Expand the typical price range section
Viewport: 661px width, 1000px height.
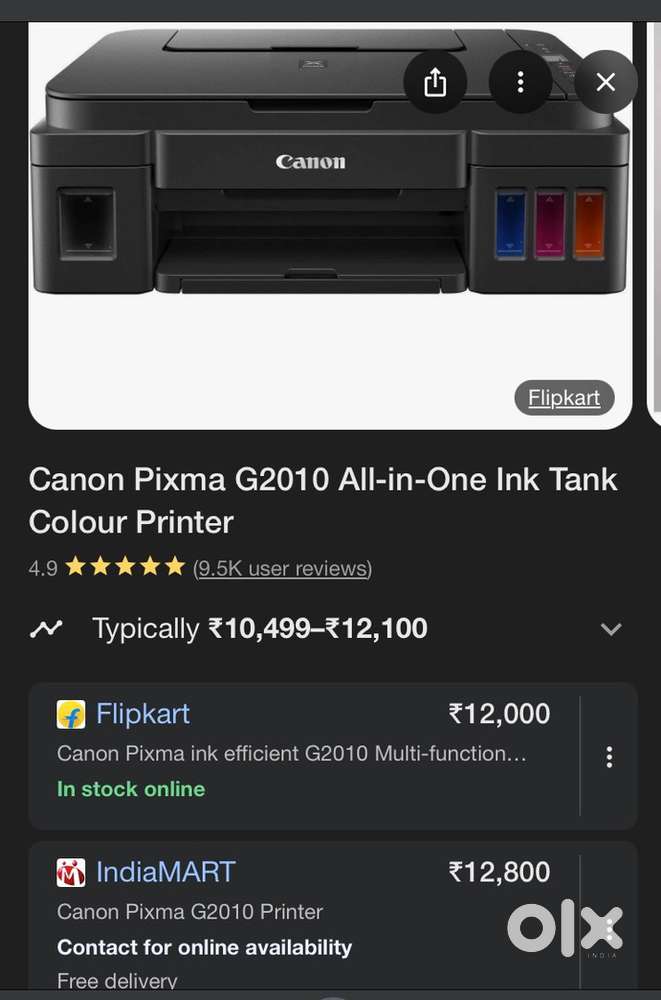[x=610, y=629]
